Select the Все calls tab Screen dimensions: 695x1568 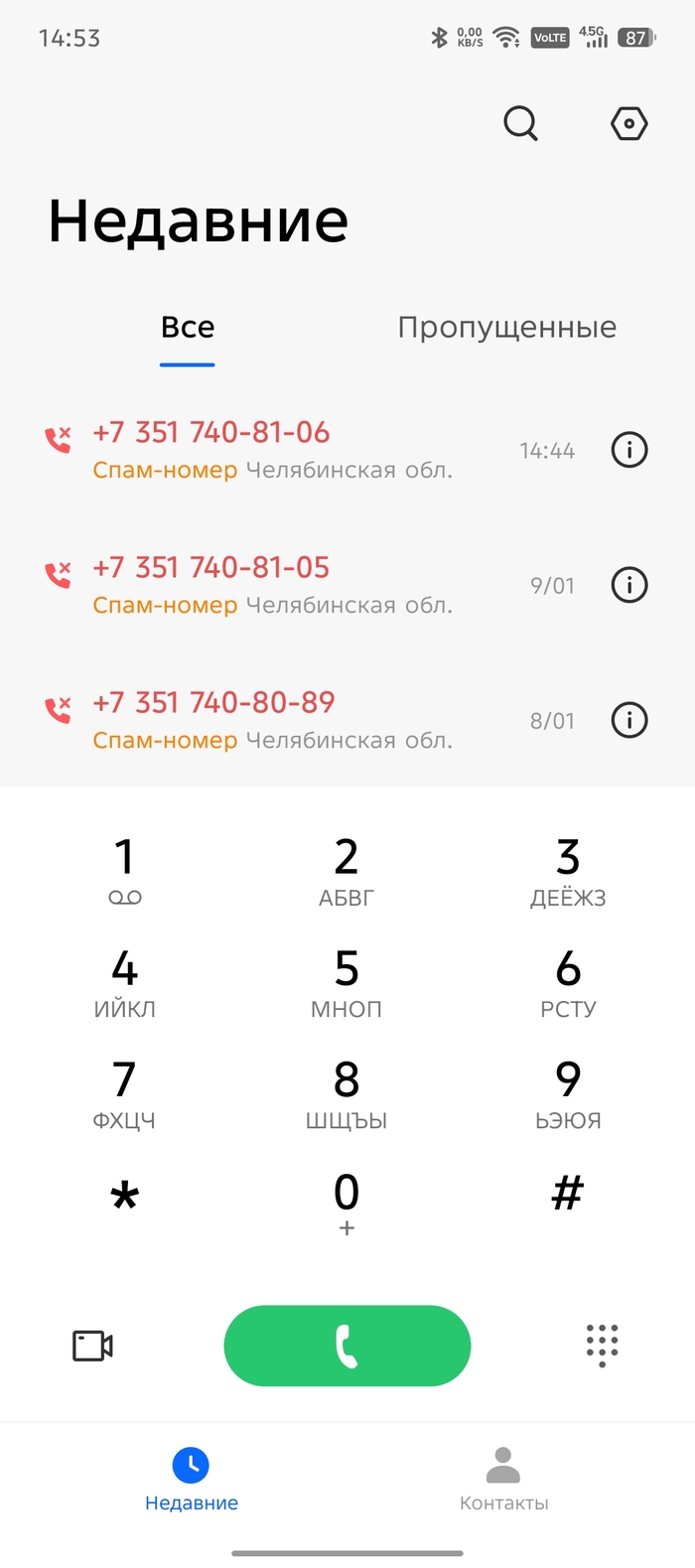pyautogui.click(x=188, y=328)
